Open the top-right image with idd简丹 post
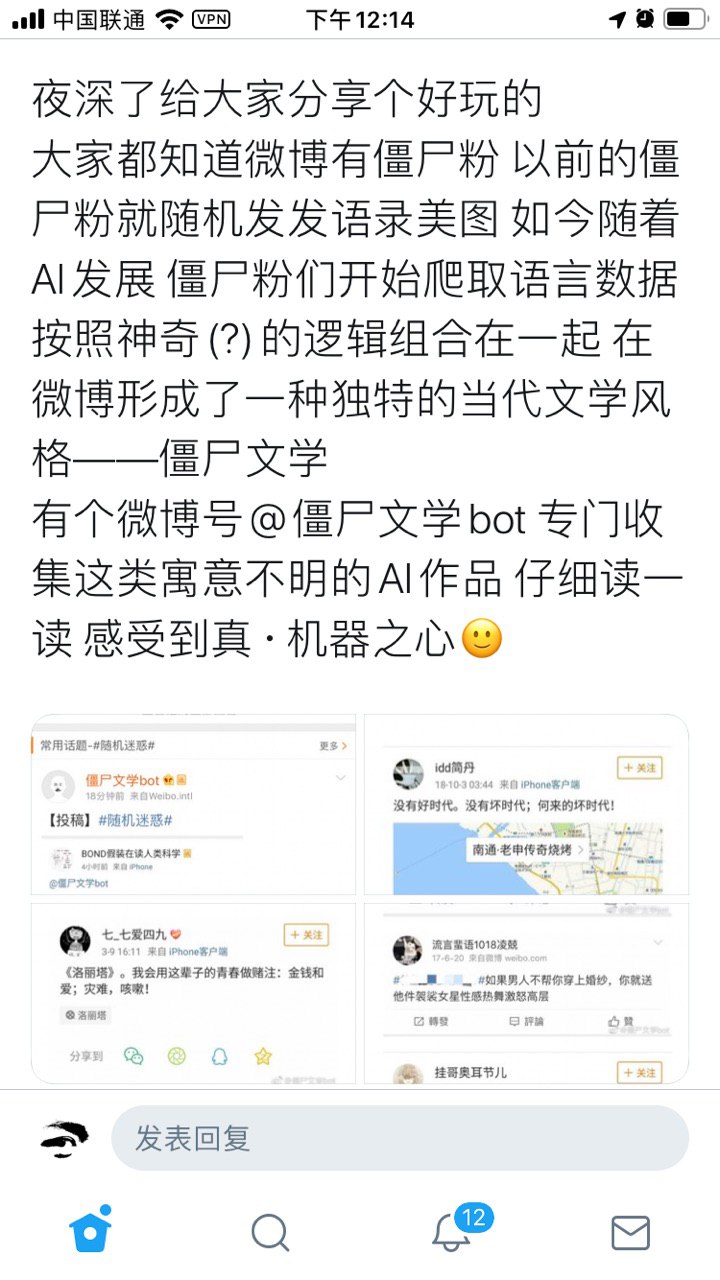The width and height of the screenshot is (720, 1280). [x=526, y=806]
